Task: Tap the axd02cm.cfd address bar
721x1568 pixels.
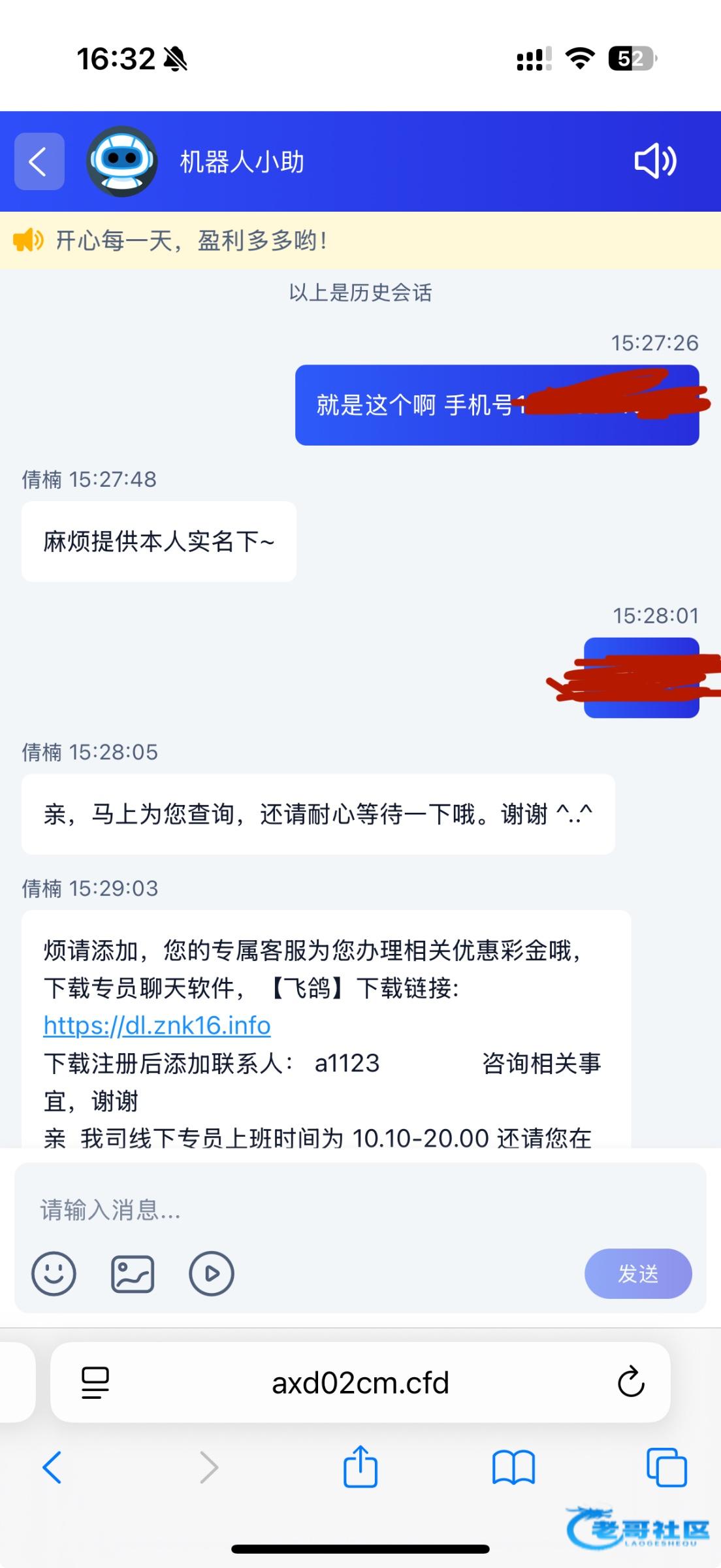Action: pyautogui.click(x=360, y=1382)
